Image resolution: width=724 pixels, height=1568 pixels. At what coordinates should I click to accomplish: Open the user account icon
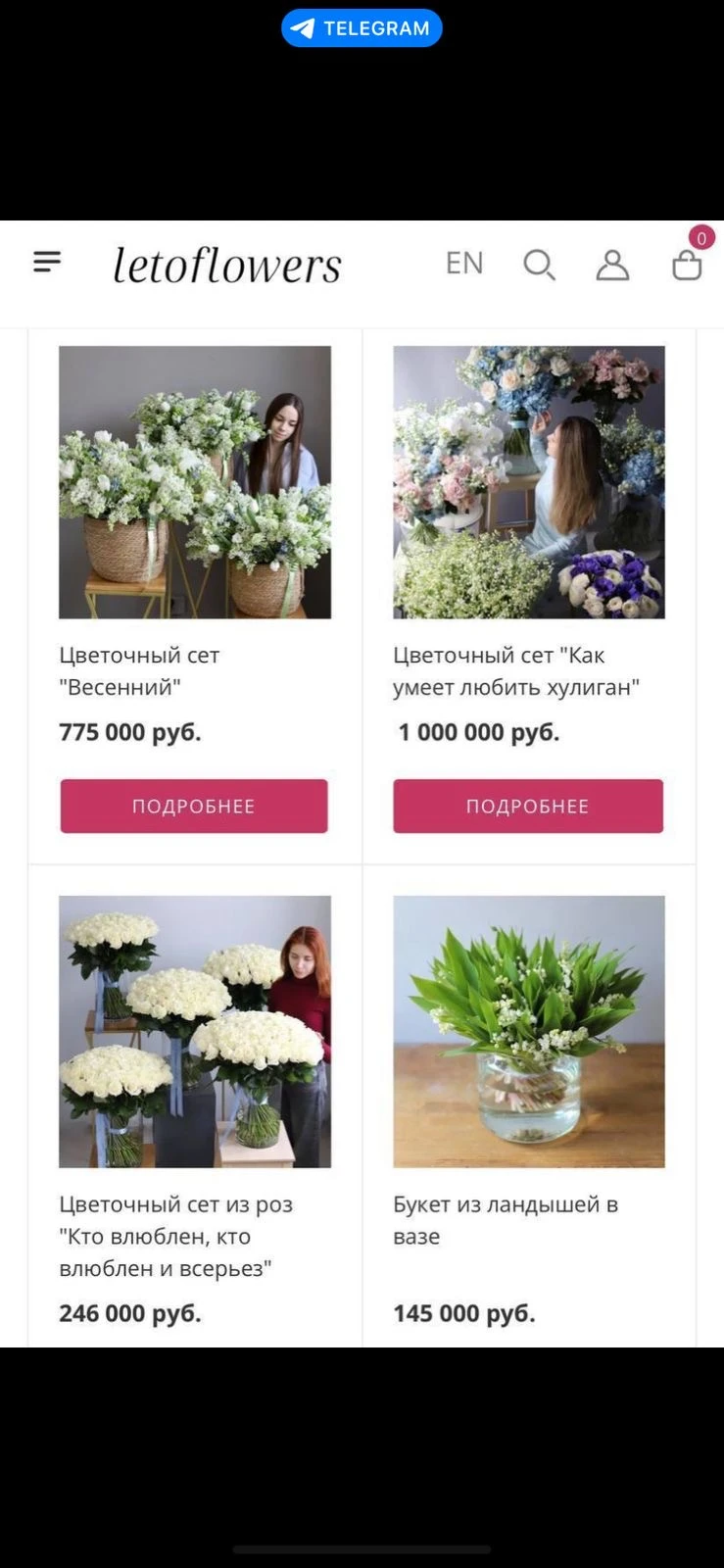tap(612, 265)
